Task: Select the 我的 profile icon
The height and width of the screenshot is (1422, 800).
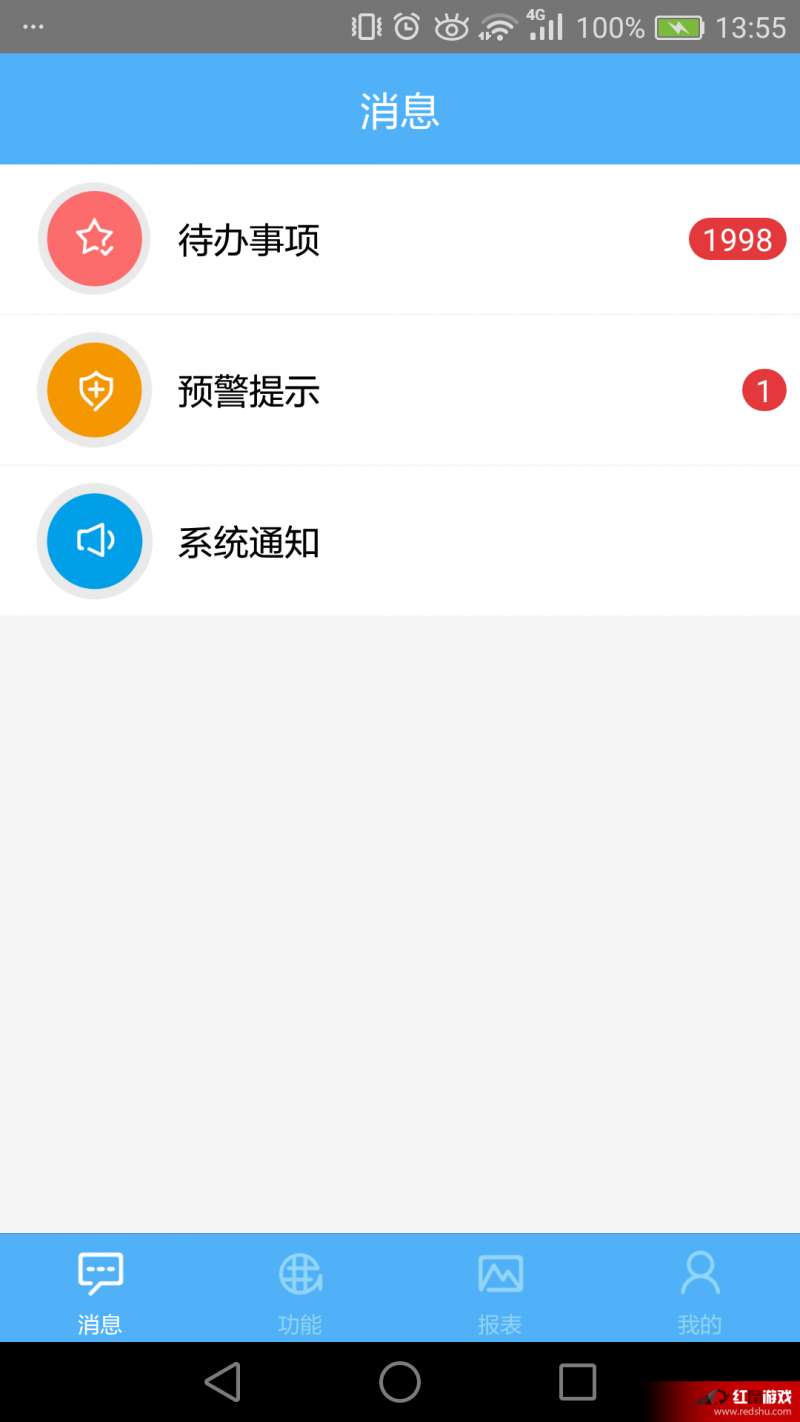Action: pos(699,1273)
